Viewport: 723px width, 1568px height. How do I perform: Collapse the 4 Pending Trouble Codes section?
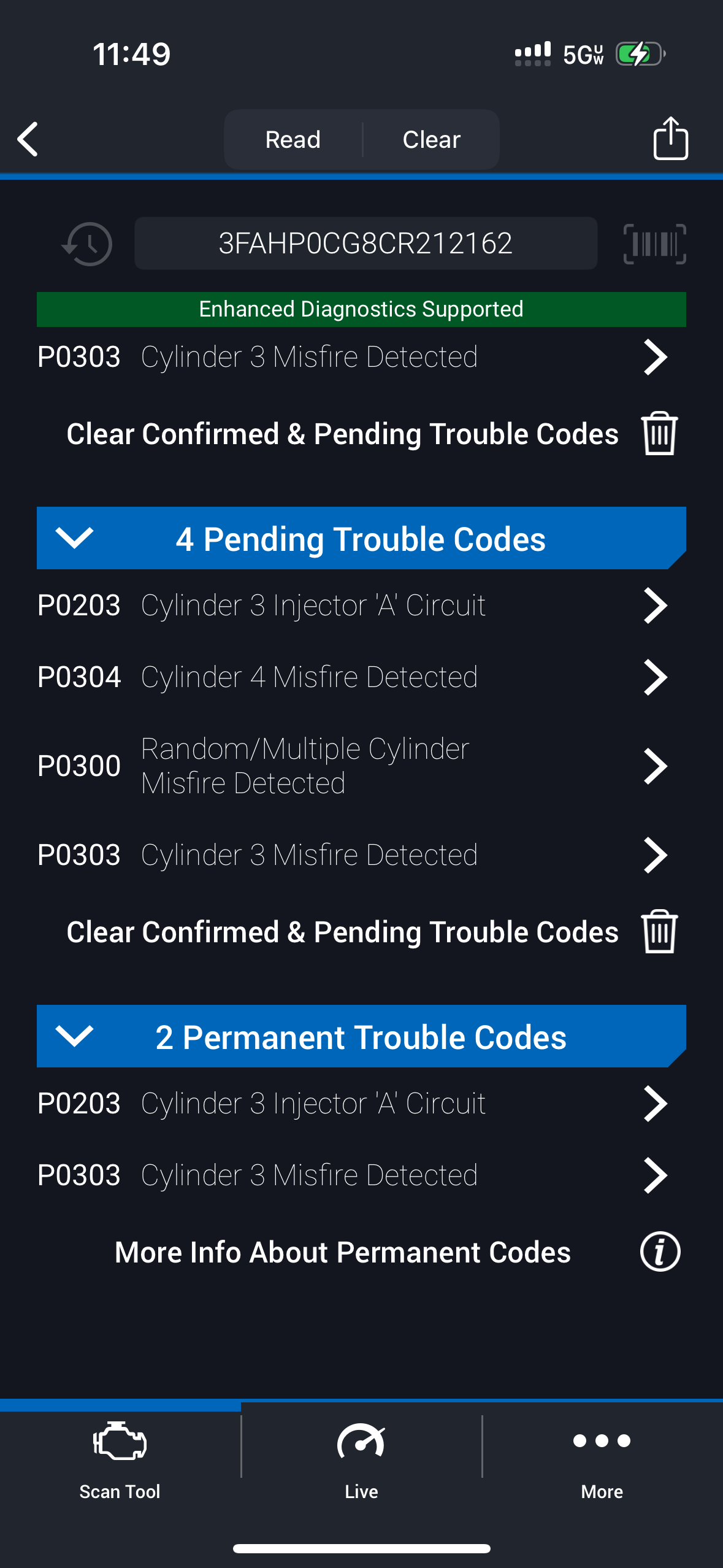pos(74,539)
